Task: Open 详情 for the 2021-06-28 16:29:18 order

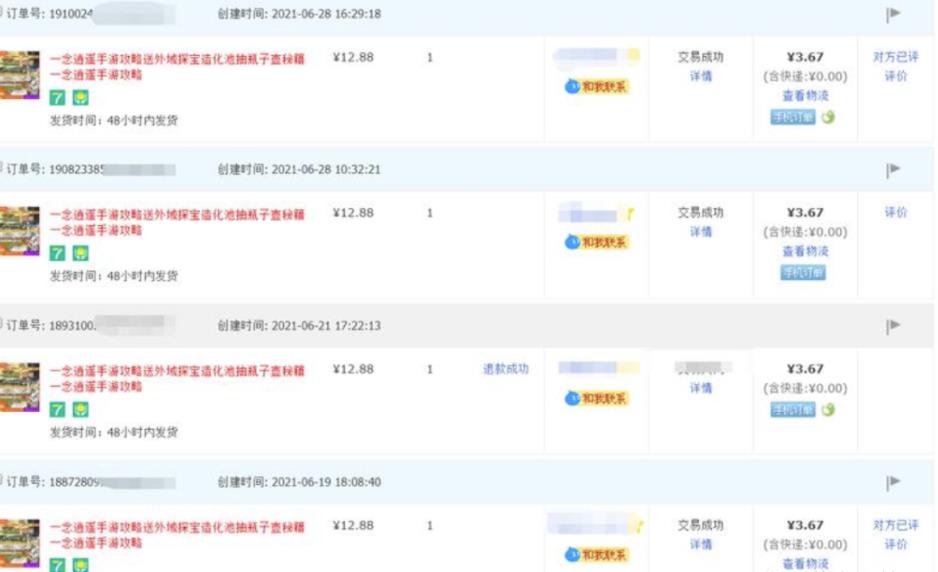Action: 700,76
